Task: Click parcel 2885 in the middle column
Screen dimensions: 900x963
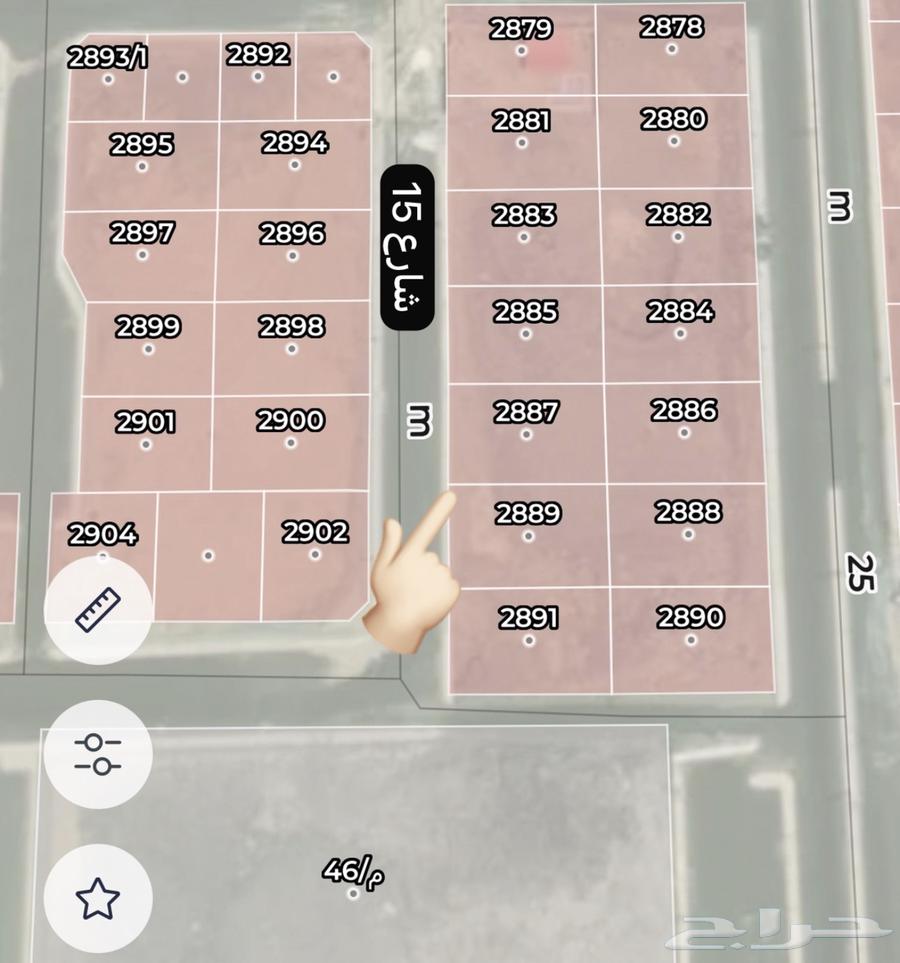Action: point(524,312)
